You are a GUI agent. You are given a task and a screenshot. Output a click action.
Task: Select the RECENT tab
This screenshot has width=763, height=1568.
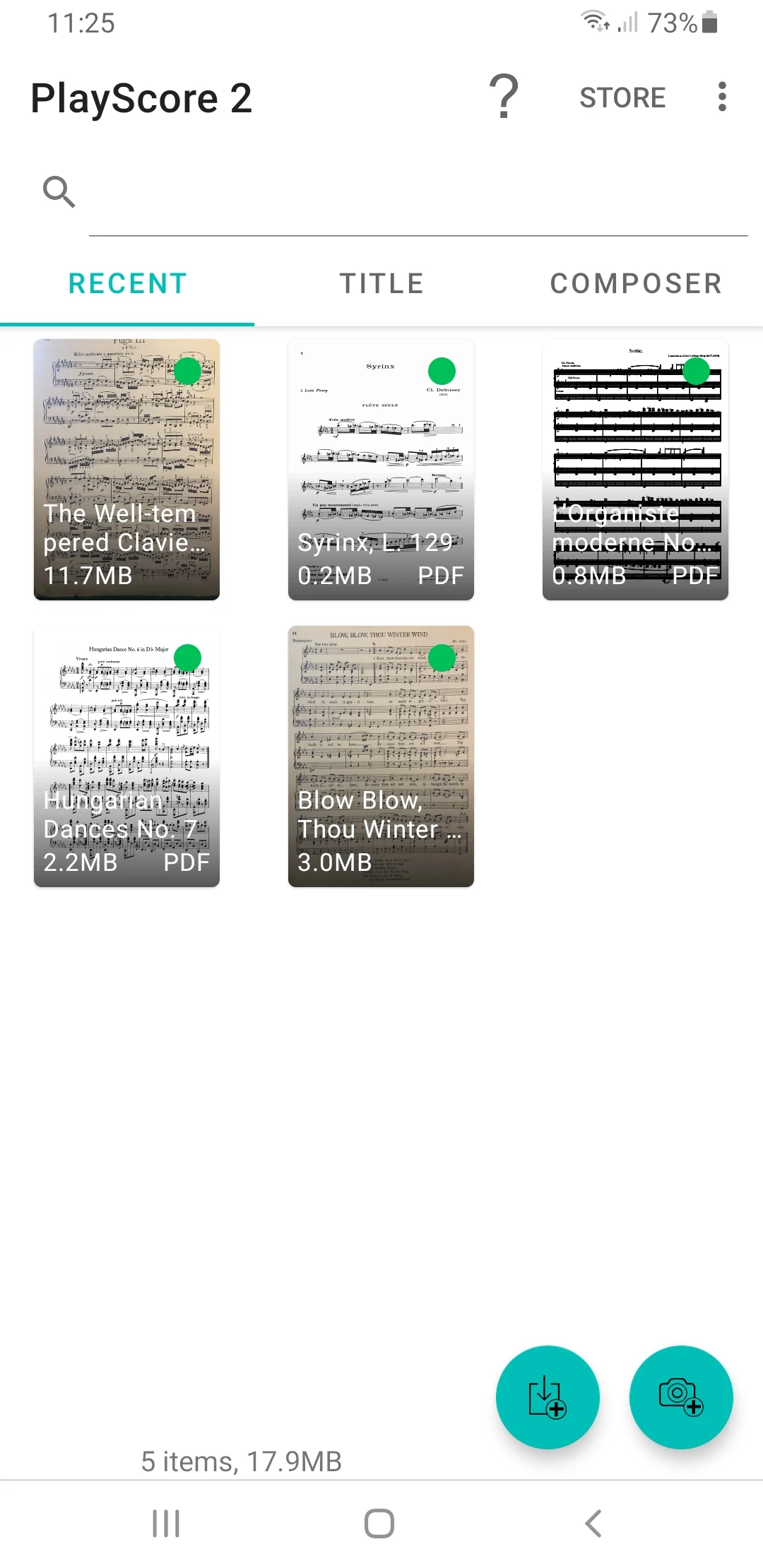(x=127, y=284)
